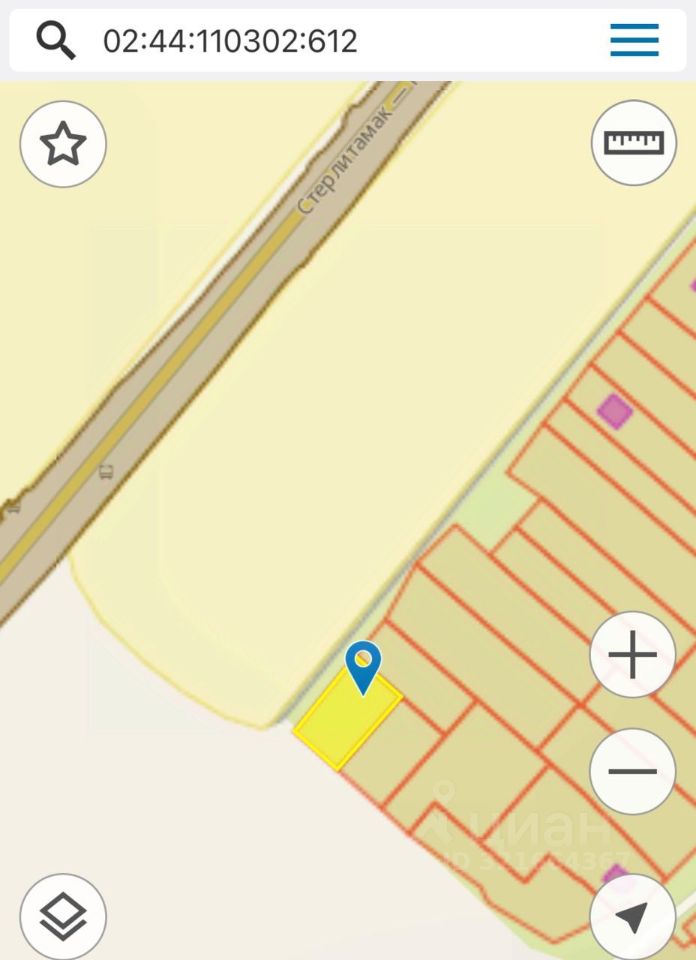Image resolution: width=696 pixels, height=960 pixels.
Task: Edit the cadastral number 02:44:110302:612
Action: pos(230,41)
